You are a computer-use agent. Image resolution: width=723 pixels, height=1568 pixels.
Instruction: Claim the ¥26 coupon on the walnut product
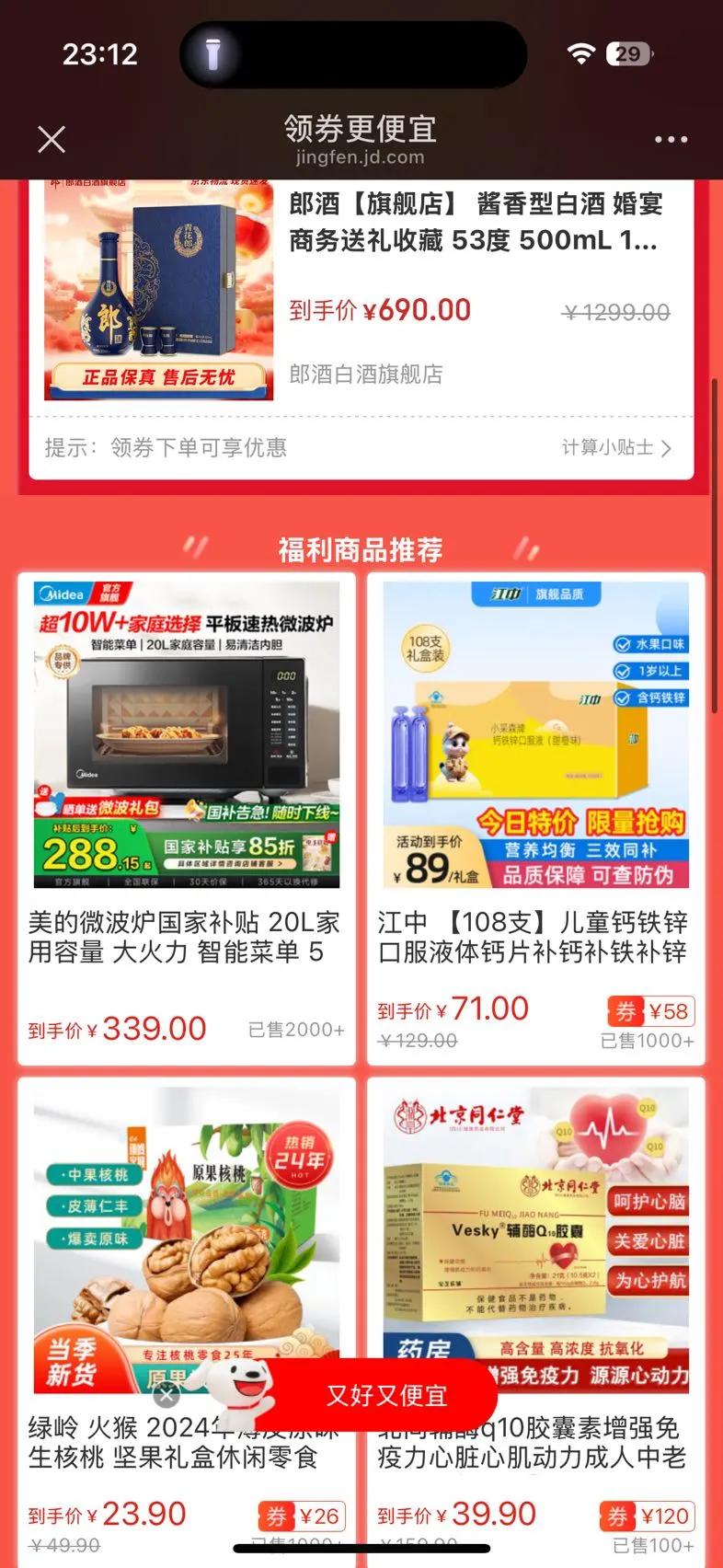click(301, 1516)
